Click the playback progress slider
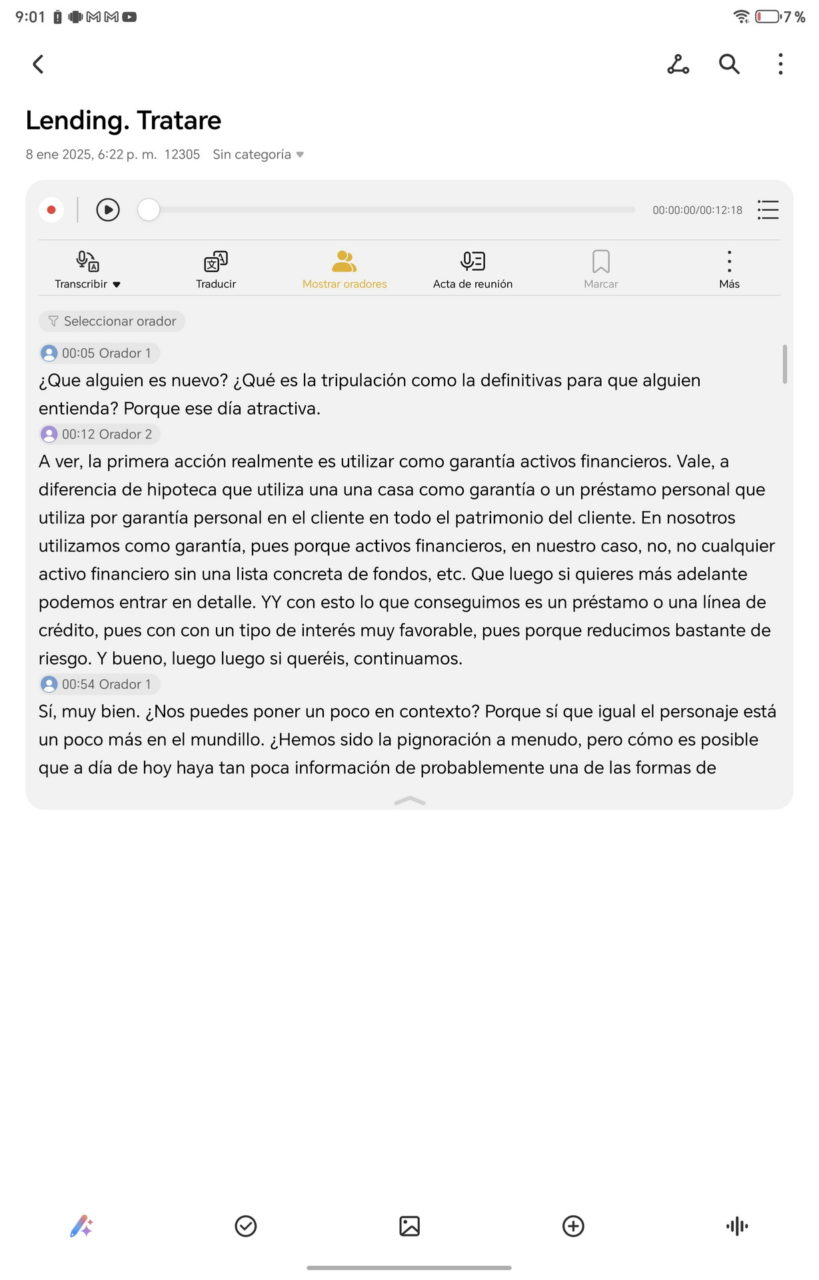Screen dimensions: 819x1280 pos(149,210)
